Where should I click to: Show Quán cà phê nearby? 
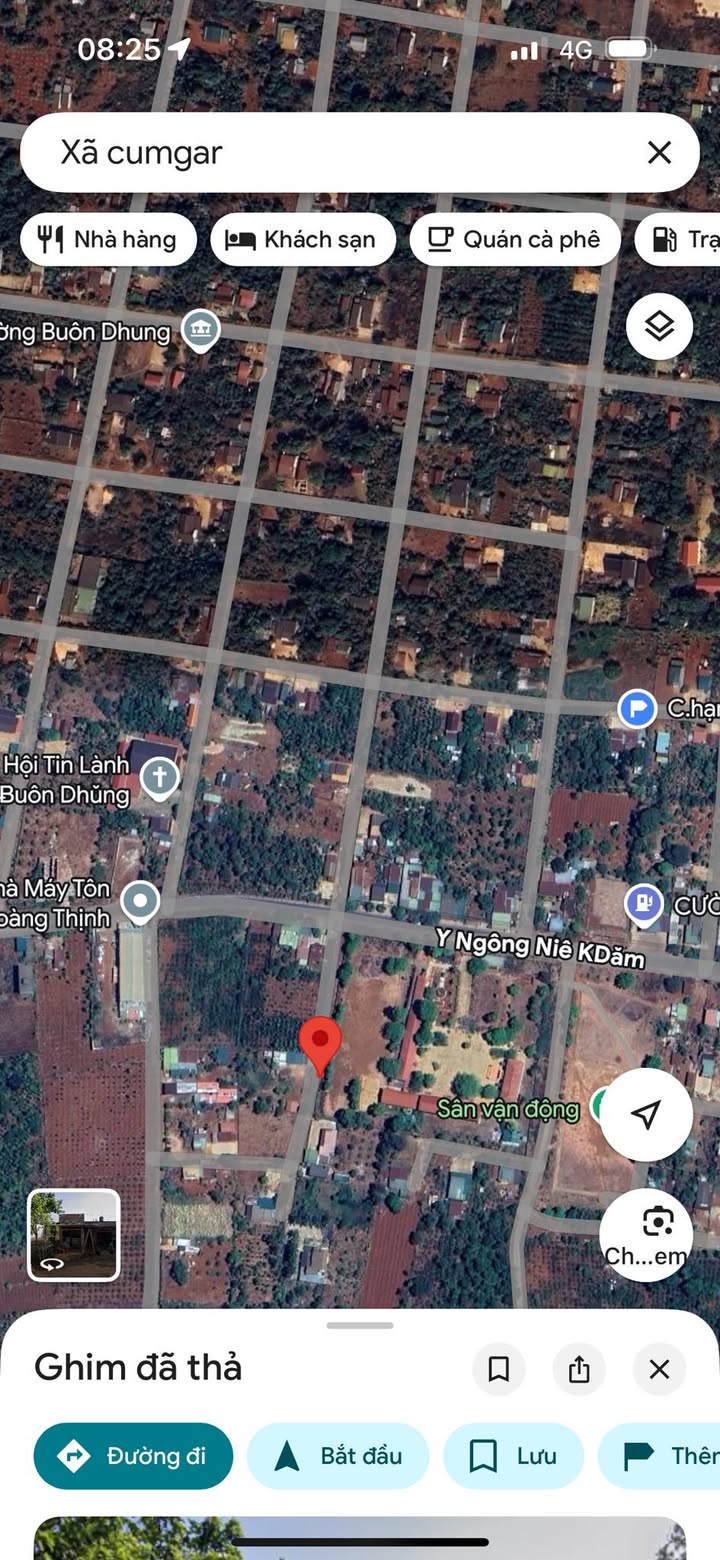pyautogui.click(x=515, y=239)
